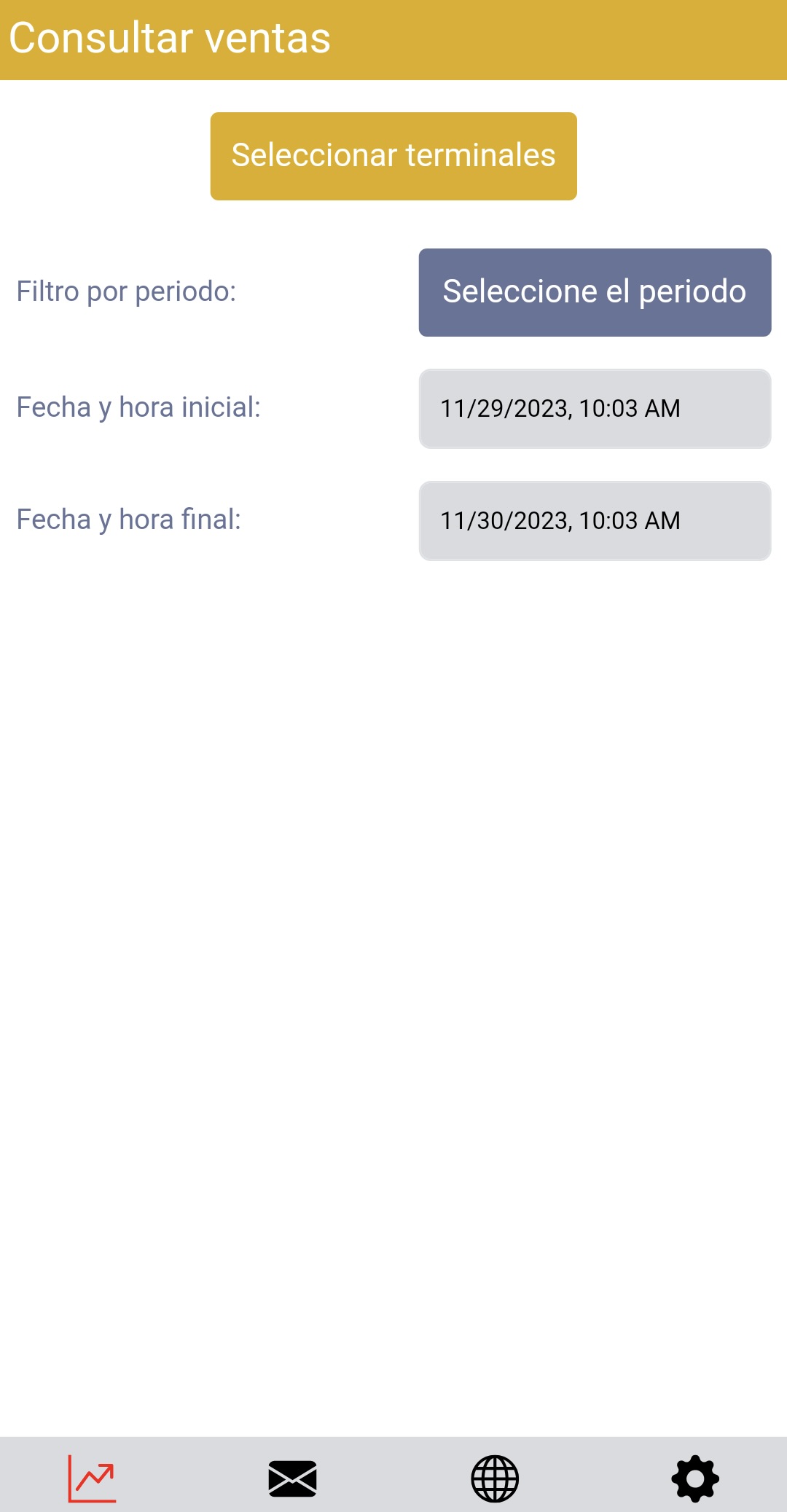Go to the globe tab
Image resolution: width=787 pixels, height=1512 pixels.
(495, 1478)
